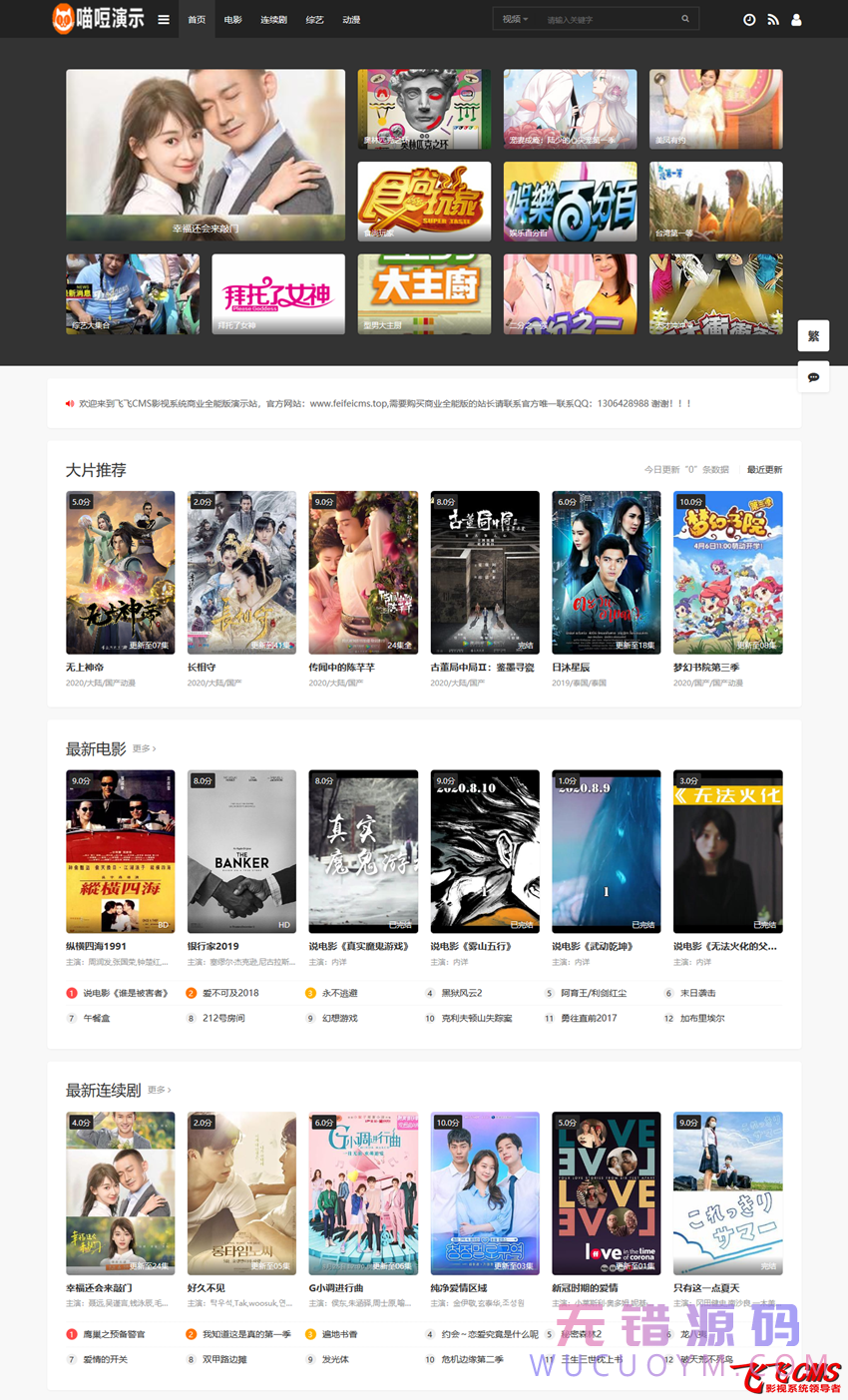This screenshot has width=848, height=1400.
Task: Switch to the 连续剧 tab
Action: point(273,20)
